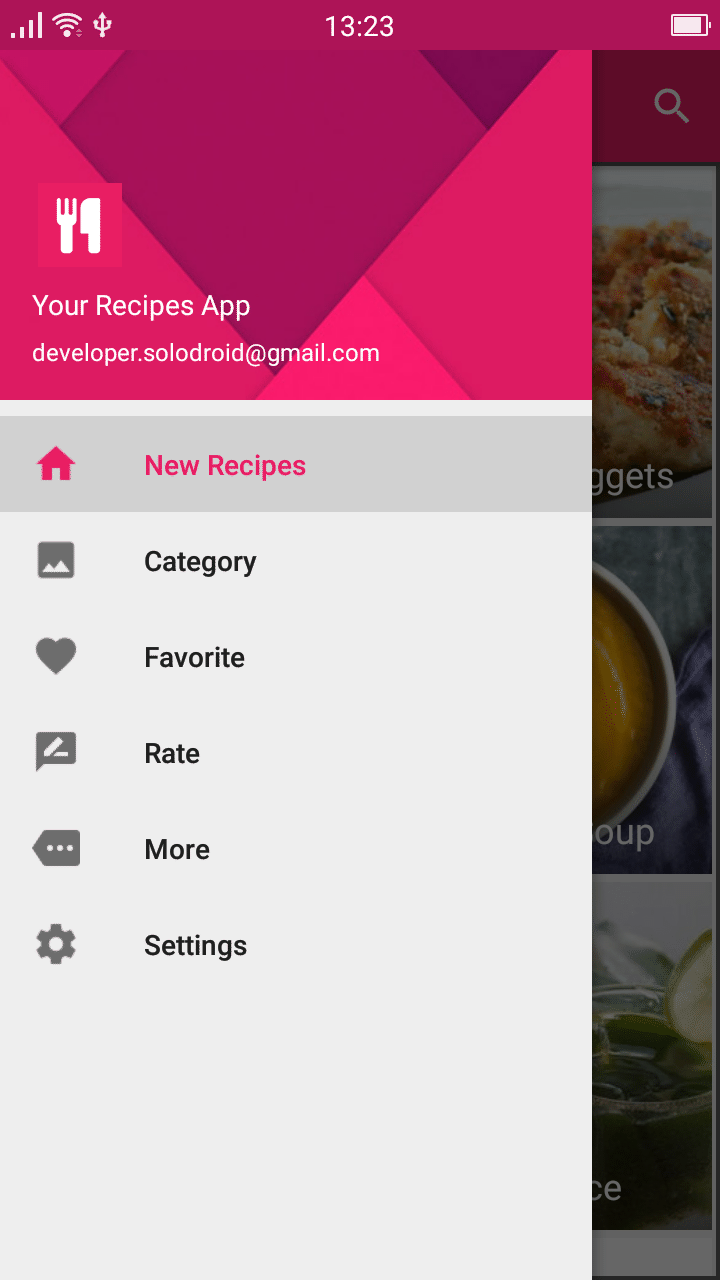Tap the search magnifier icon
Viewport: 720px width, 1280px height.
(x=671, y=105)
